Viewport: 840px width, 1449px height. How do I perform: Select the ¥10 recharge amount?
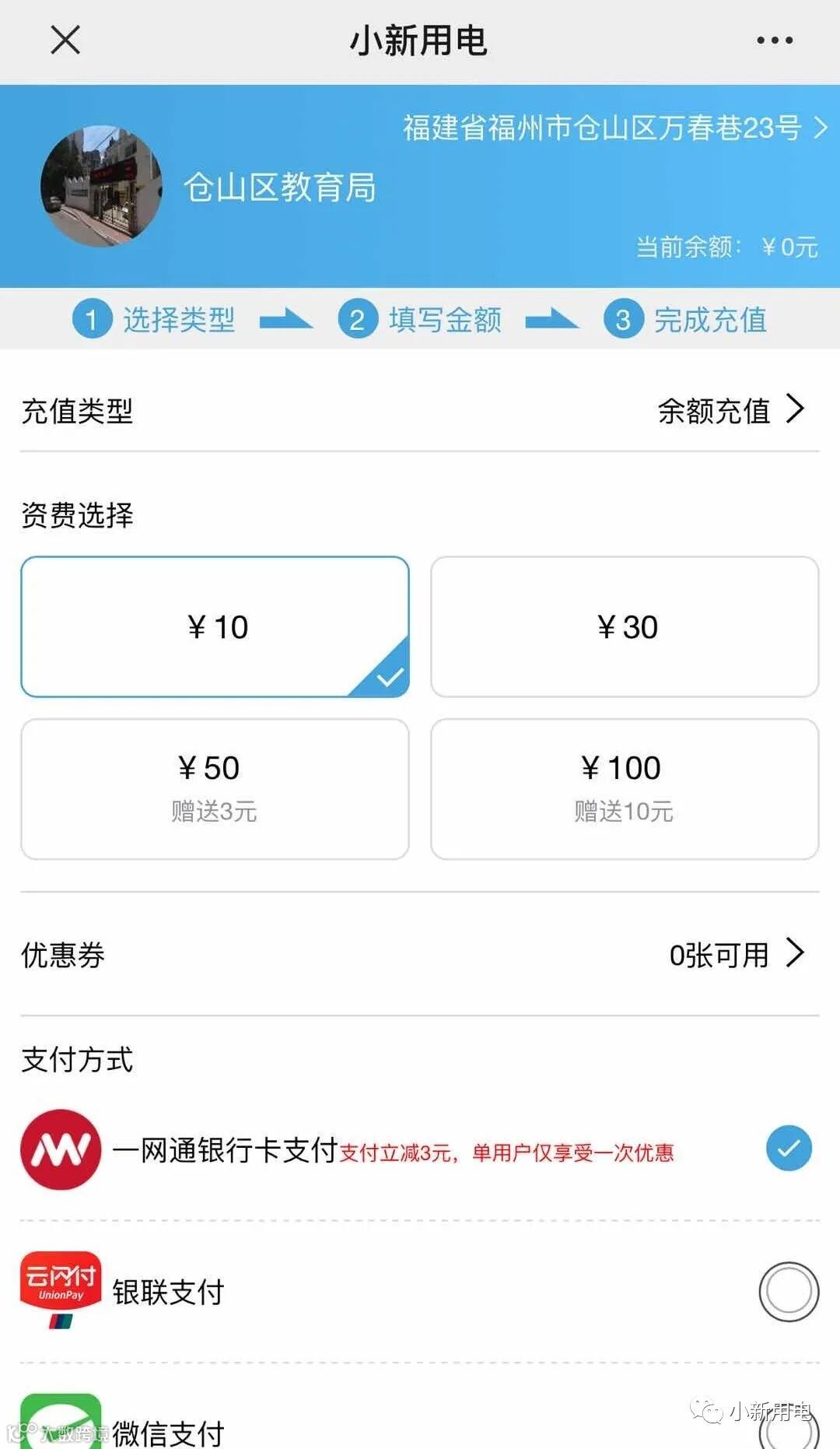[215, 626]
